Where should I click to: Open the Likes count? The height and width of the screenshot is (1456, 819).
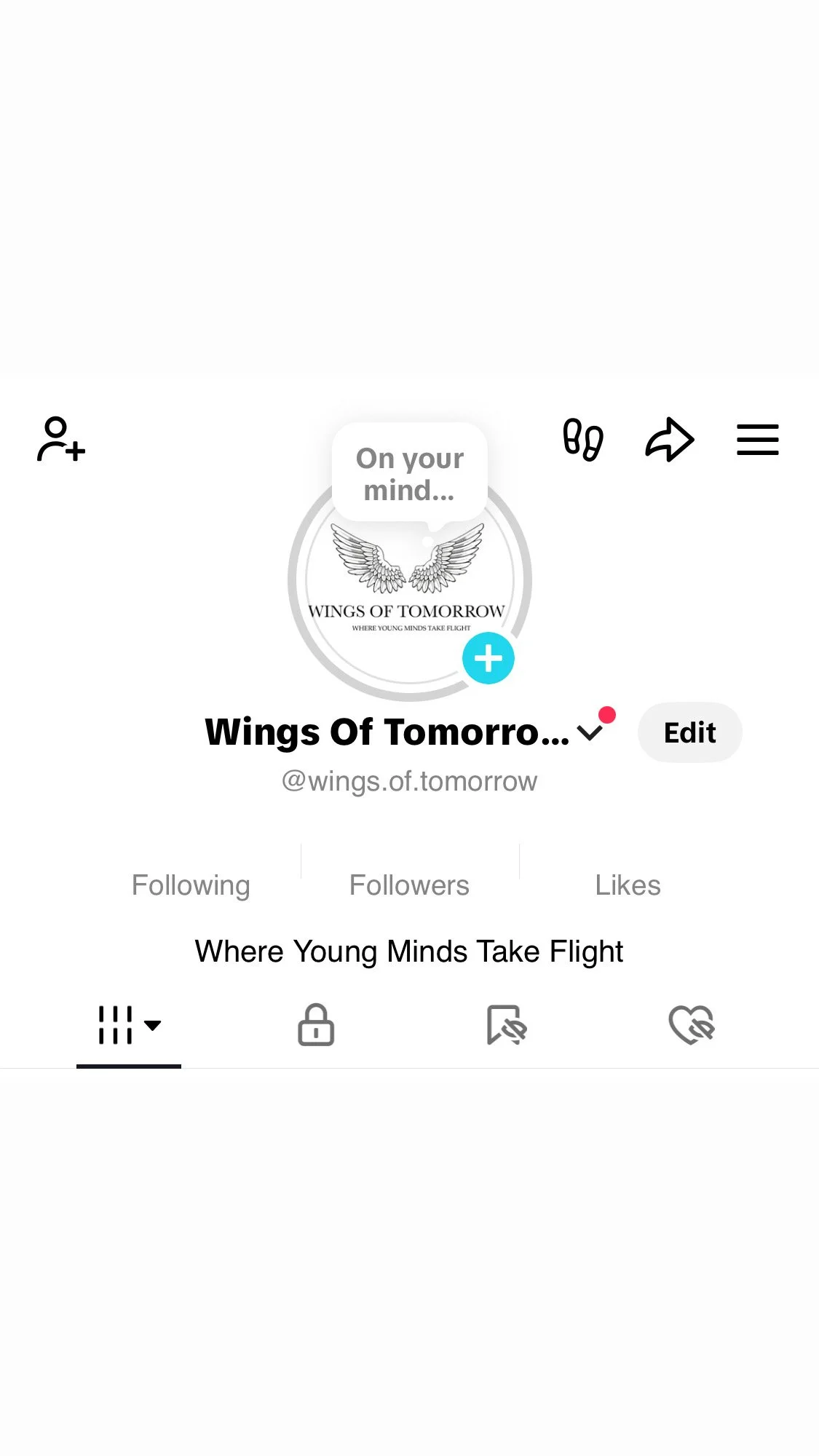(x=628, y=885)
